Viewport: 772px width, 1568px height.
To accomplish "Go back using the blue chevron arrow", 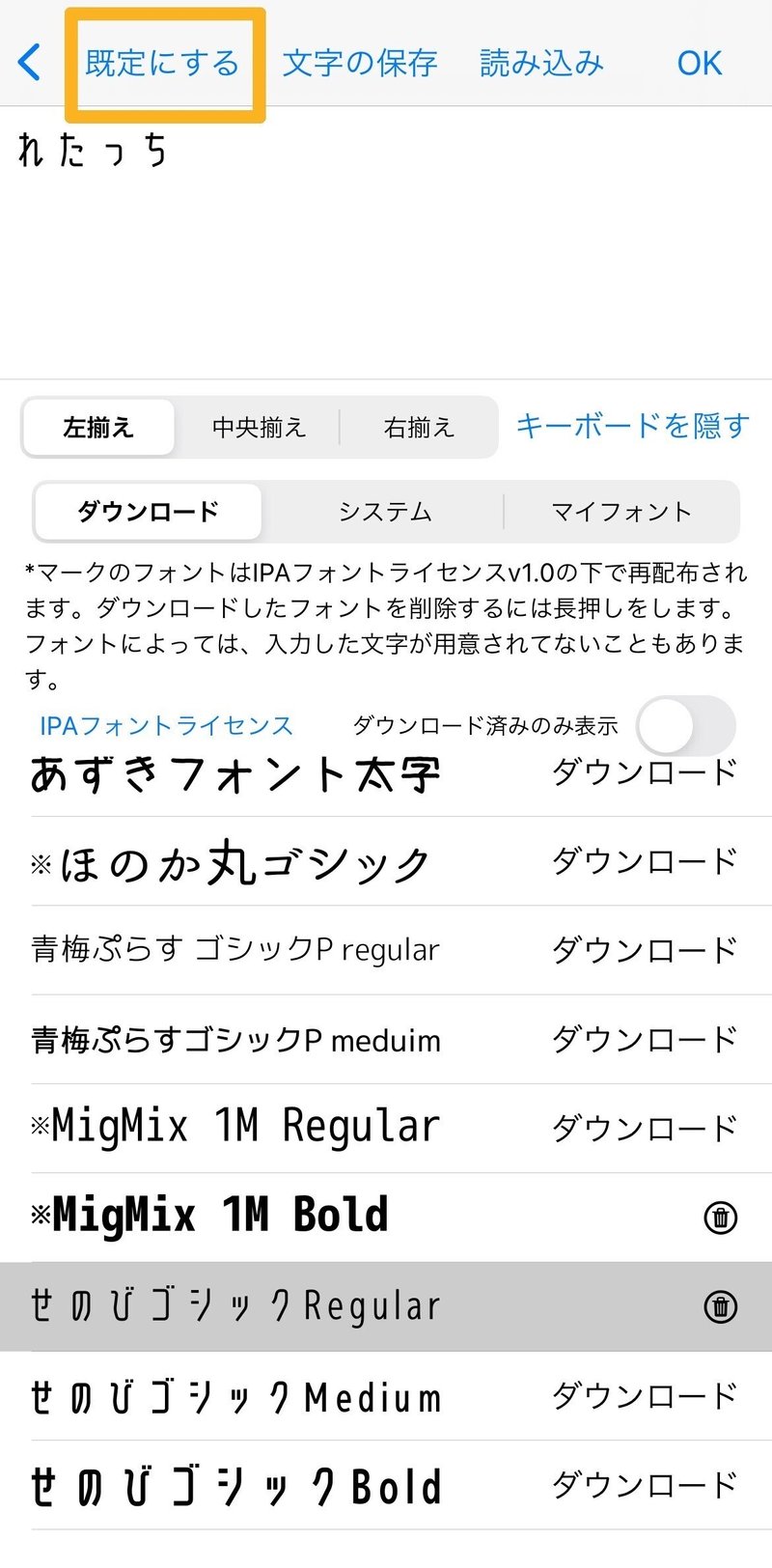I will click(29, 61).
